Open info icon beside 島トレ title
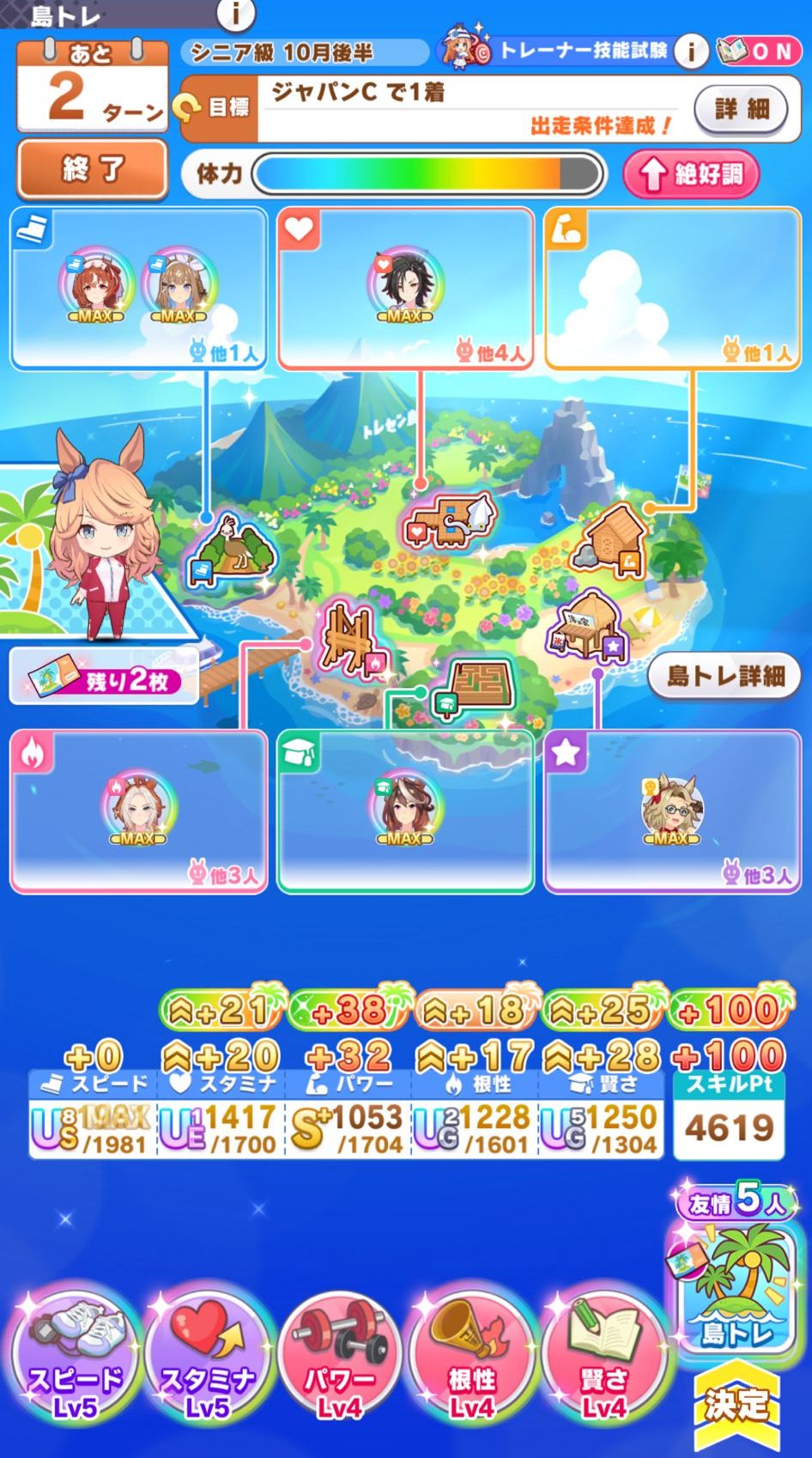Viewport: 812px width, 1458px height. [234, 13]
